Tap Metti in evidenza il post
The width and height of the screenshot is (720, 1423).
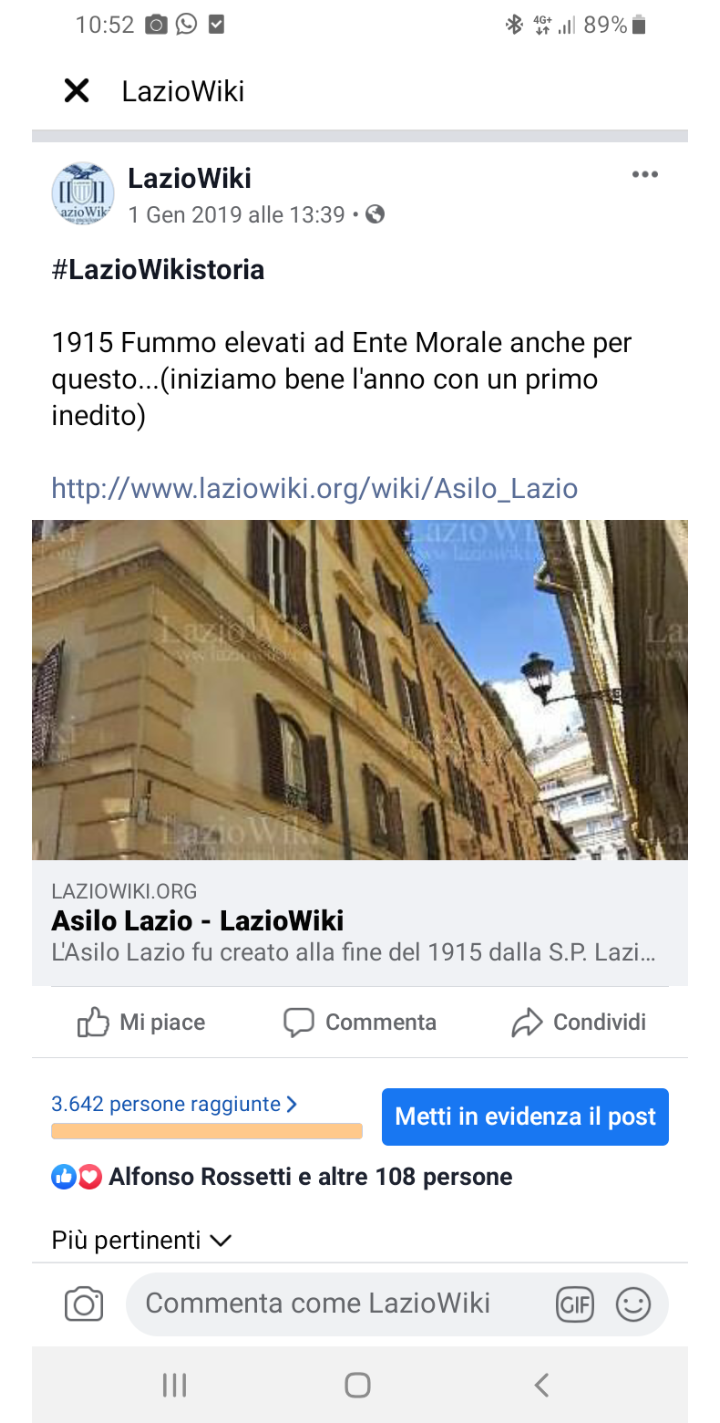525,1116
